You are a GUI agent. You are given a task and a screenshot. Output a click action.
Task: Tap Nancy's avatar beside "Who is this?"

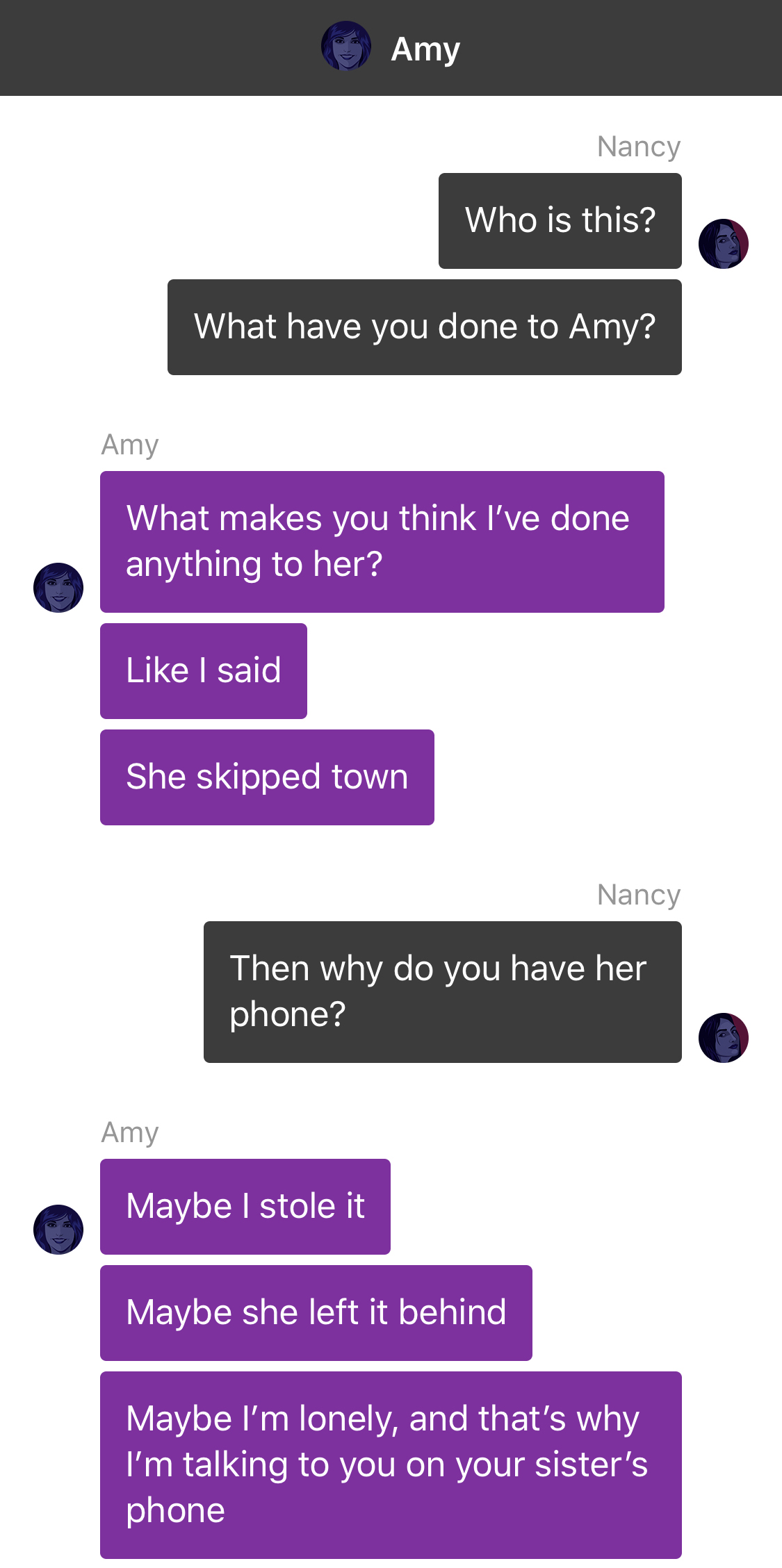coord(724,244)
